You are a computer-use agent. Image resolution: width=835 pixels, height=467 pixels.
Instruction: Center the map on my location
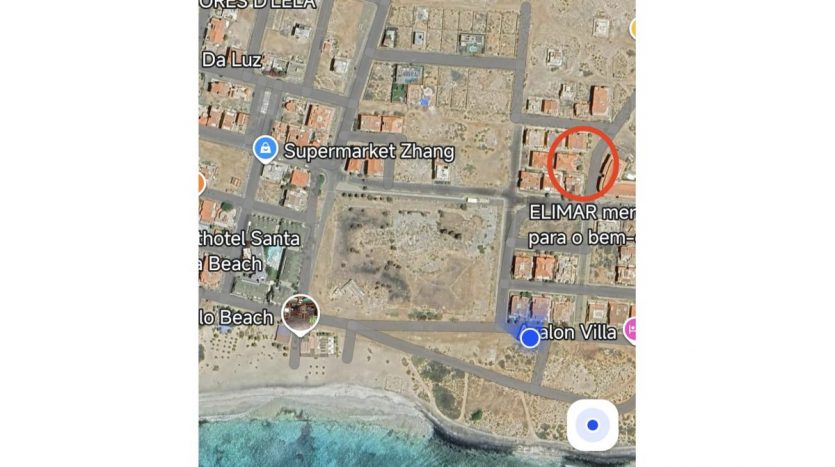592,425
